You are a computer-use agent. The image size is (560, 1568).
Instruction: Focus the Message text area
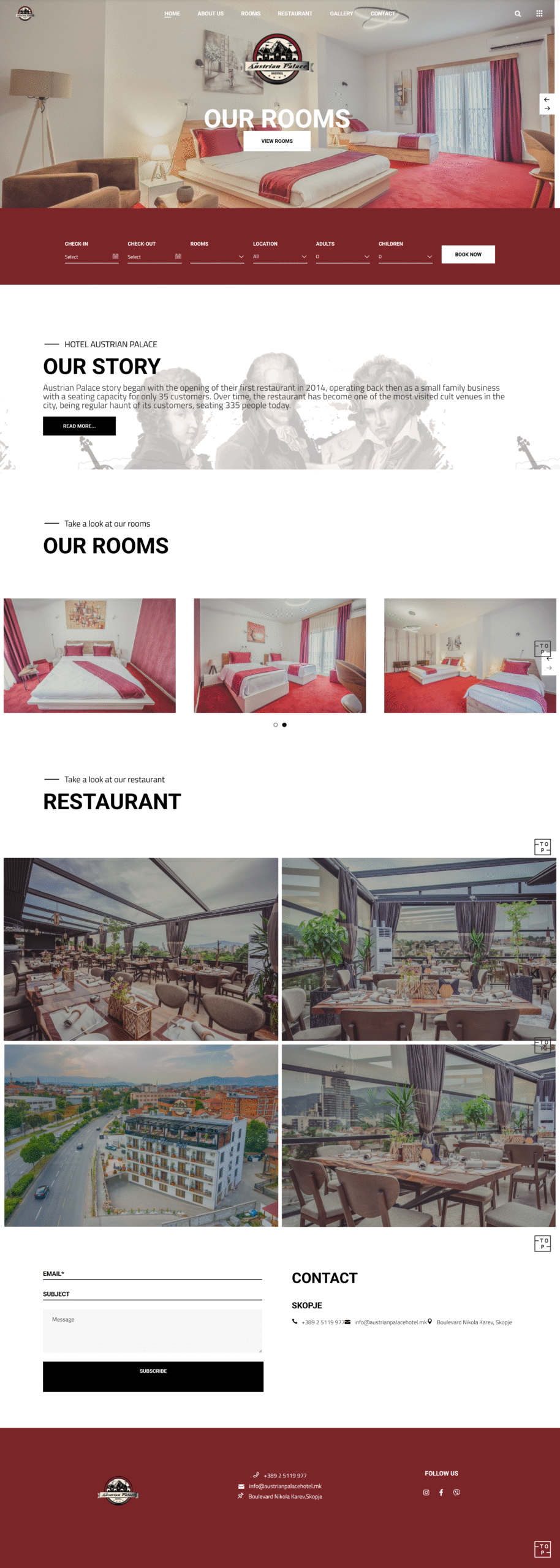(x=152, y=1330)
